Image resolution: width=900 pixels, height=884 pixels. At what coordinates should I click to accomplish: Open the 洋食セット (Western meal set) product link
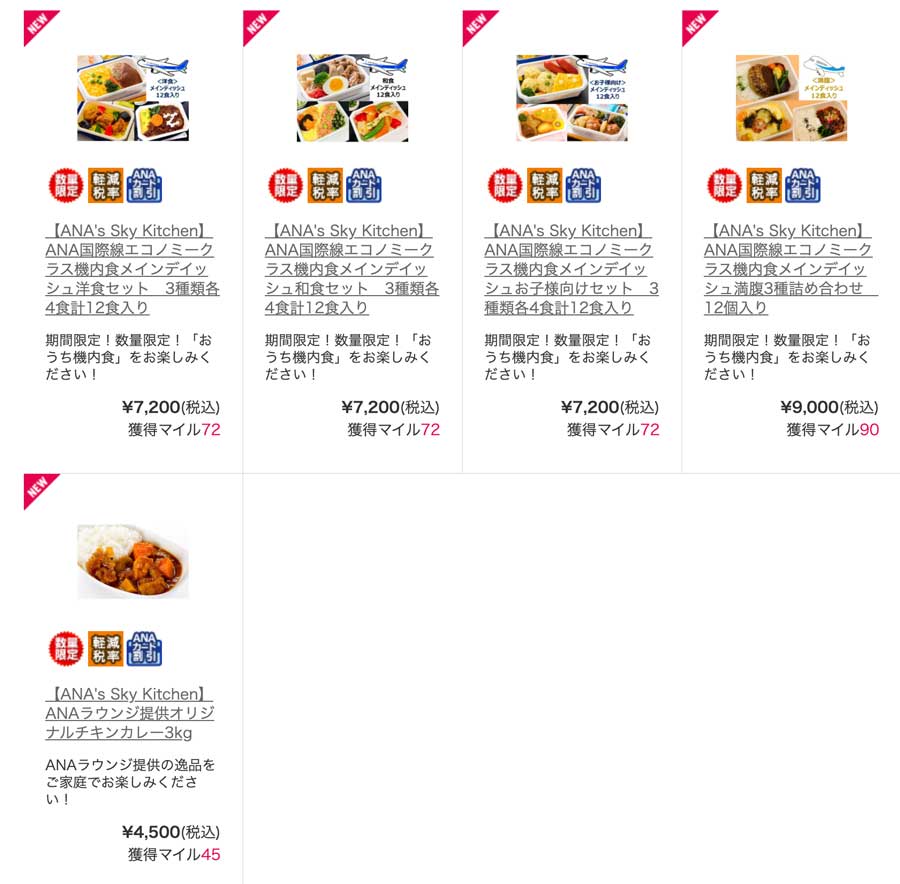132,269
